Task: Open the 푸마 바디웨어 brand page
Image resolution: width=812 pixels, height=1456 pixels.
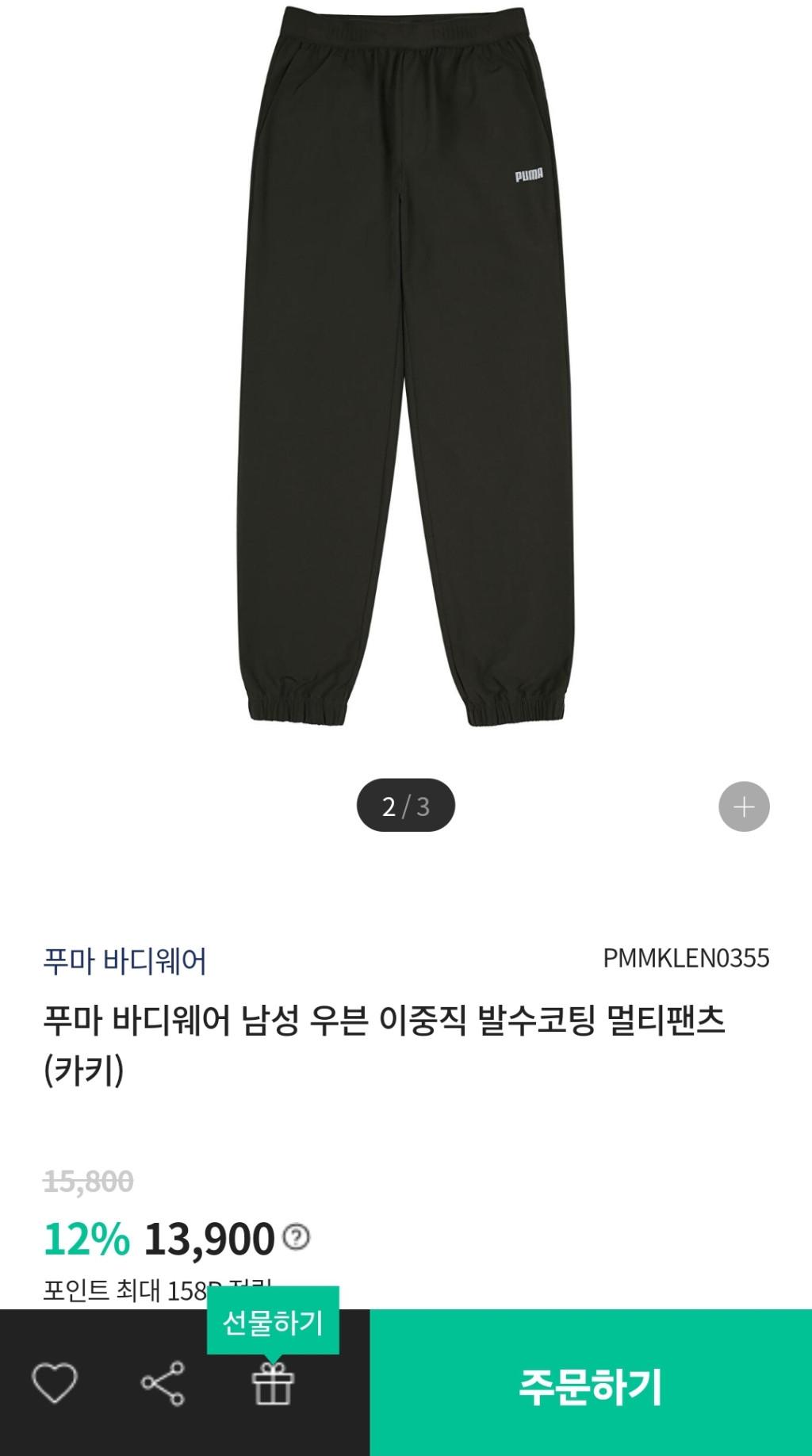Action: coord(124,961)
